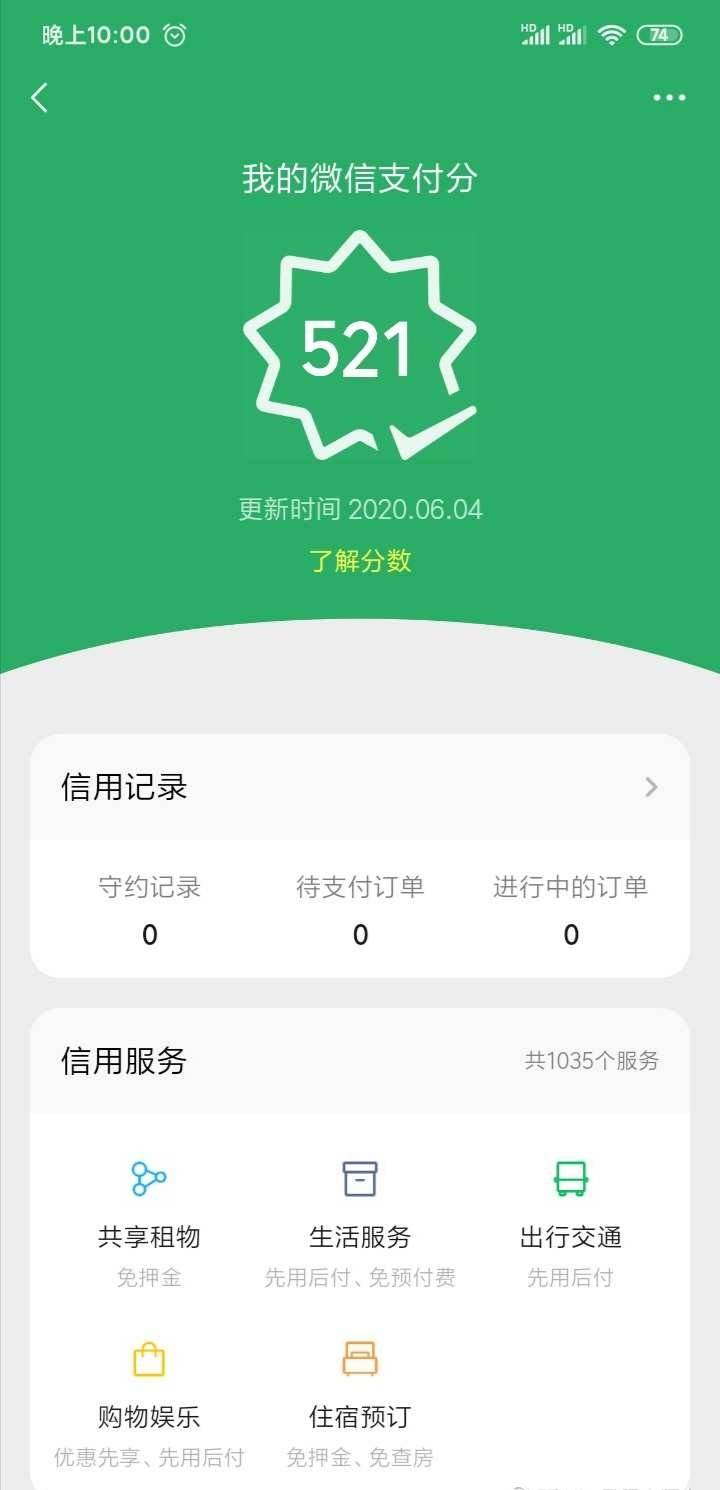720x1490 pixels.
Task: Open 共享租物 service category
Action: point(149,1224)
